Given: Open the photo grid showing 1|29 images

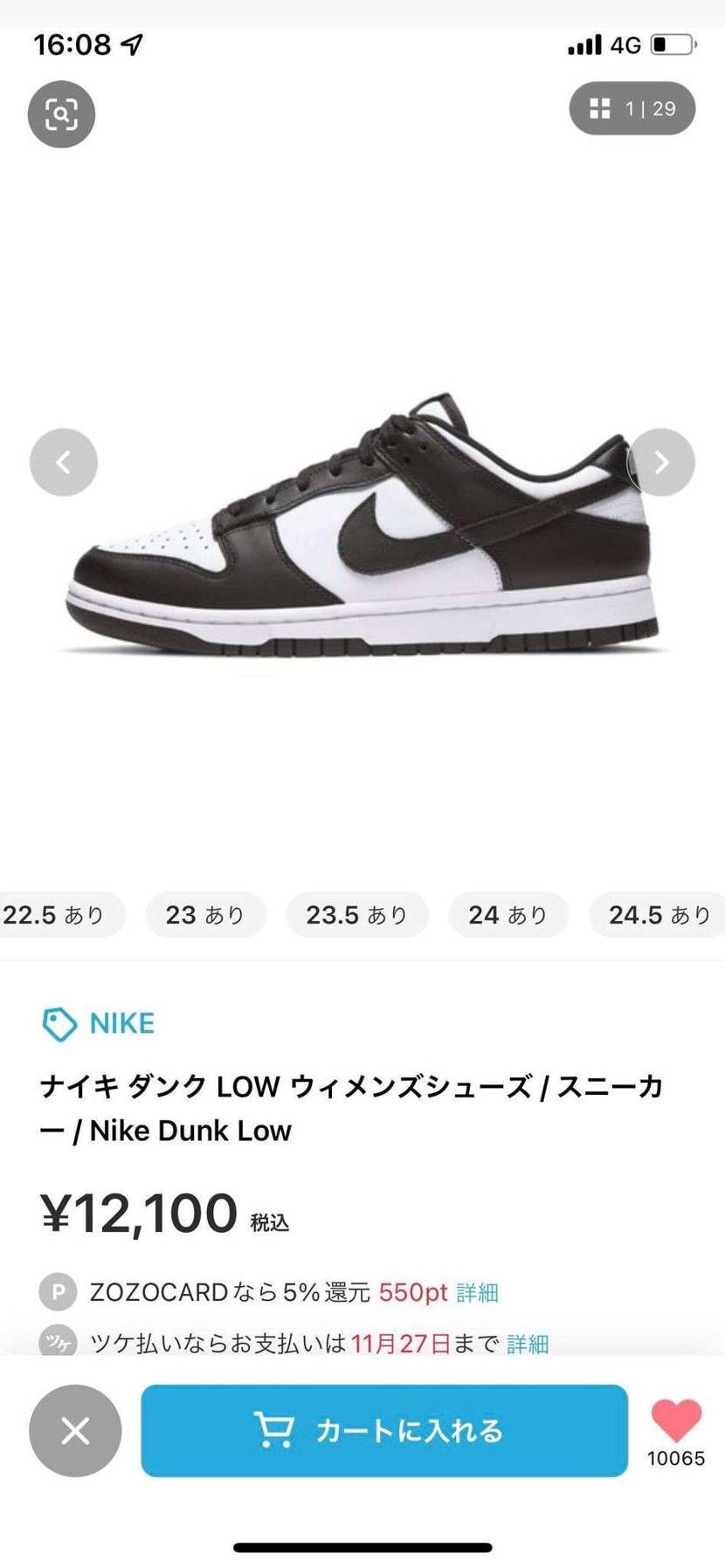Looking at the screenshot, I should (x=632, y=109).
